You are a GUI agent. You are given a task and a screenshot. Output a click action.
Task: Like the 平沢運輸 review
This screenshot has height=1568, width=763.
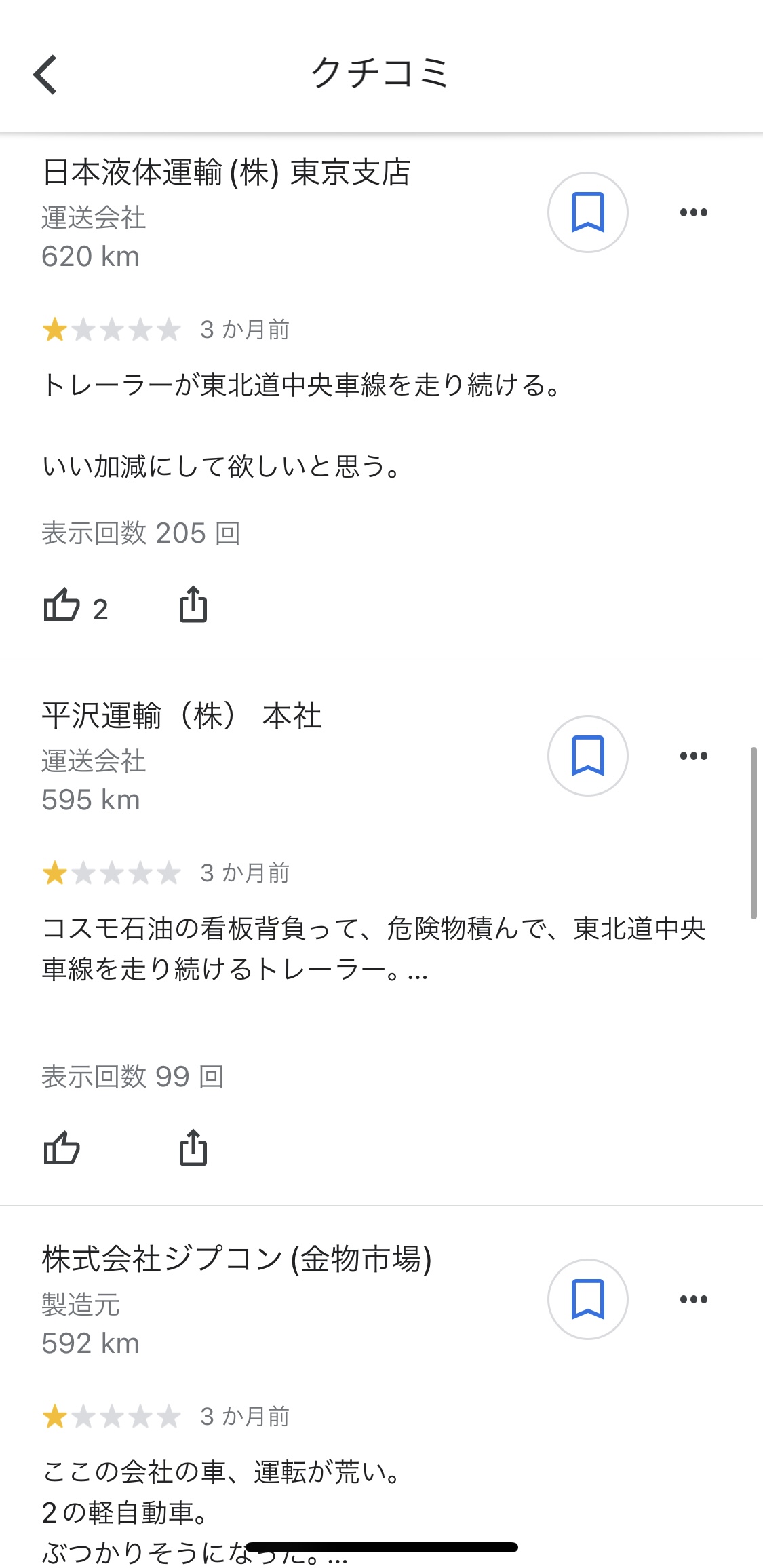[62, 1148]
